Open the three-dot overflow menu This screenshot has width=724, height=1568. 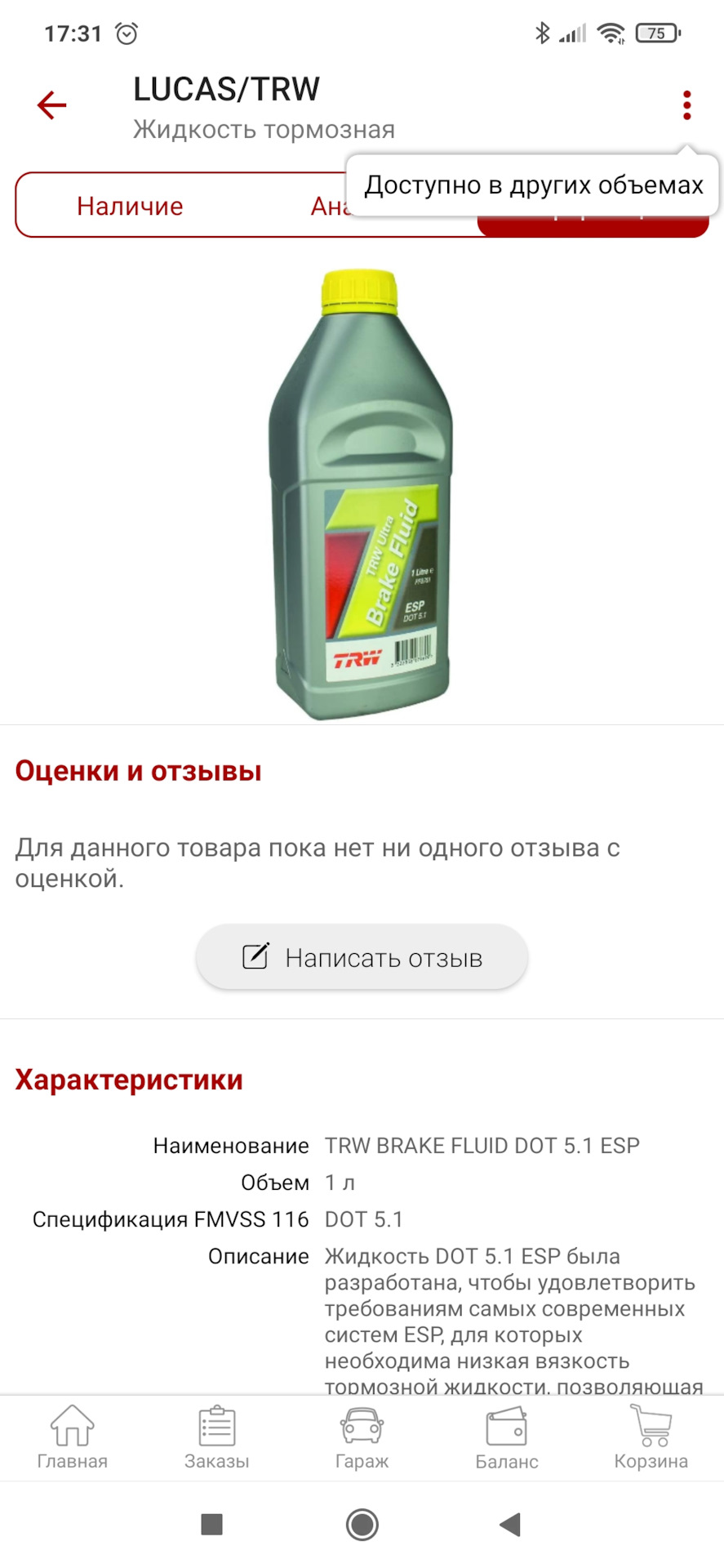[x=686, y=105]
